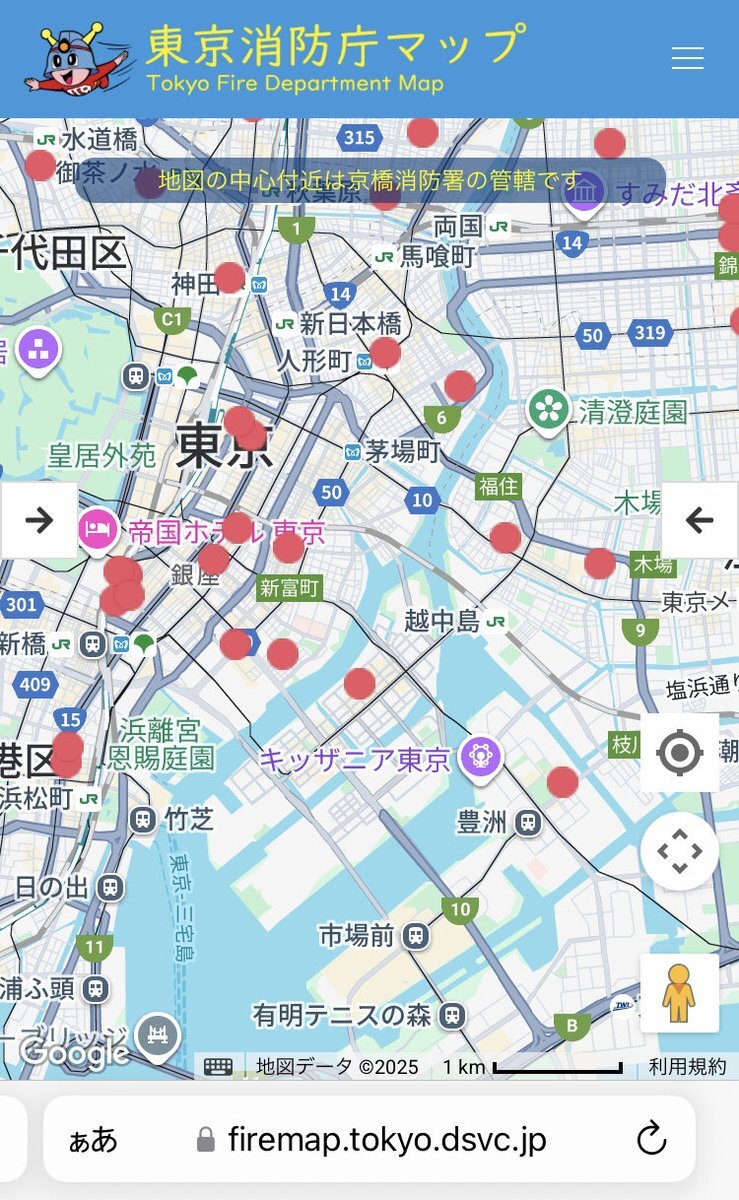Tap the red marker near 人形町

point(385,352)
